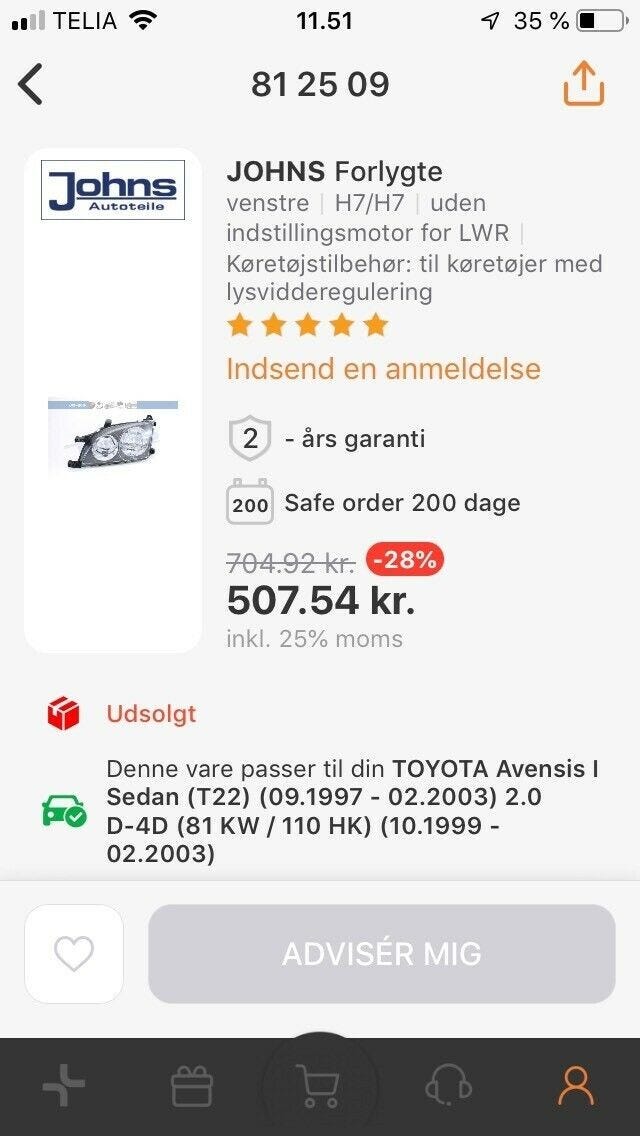Tap the ADVISÉR MIG button
The width and height of the screenshot is (640, 1136).
[381, 954]
